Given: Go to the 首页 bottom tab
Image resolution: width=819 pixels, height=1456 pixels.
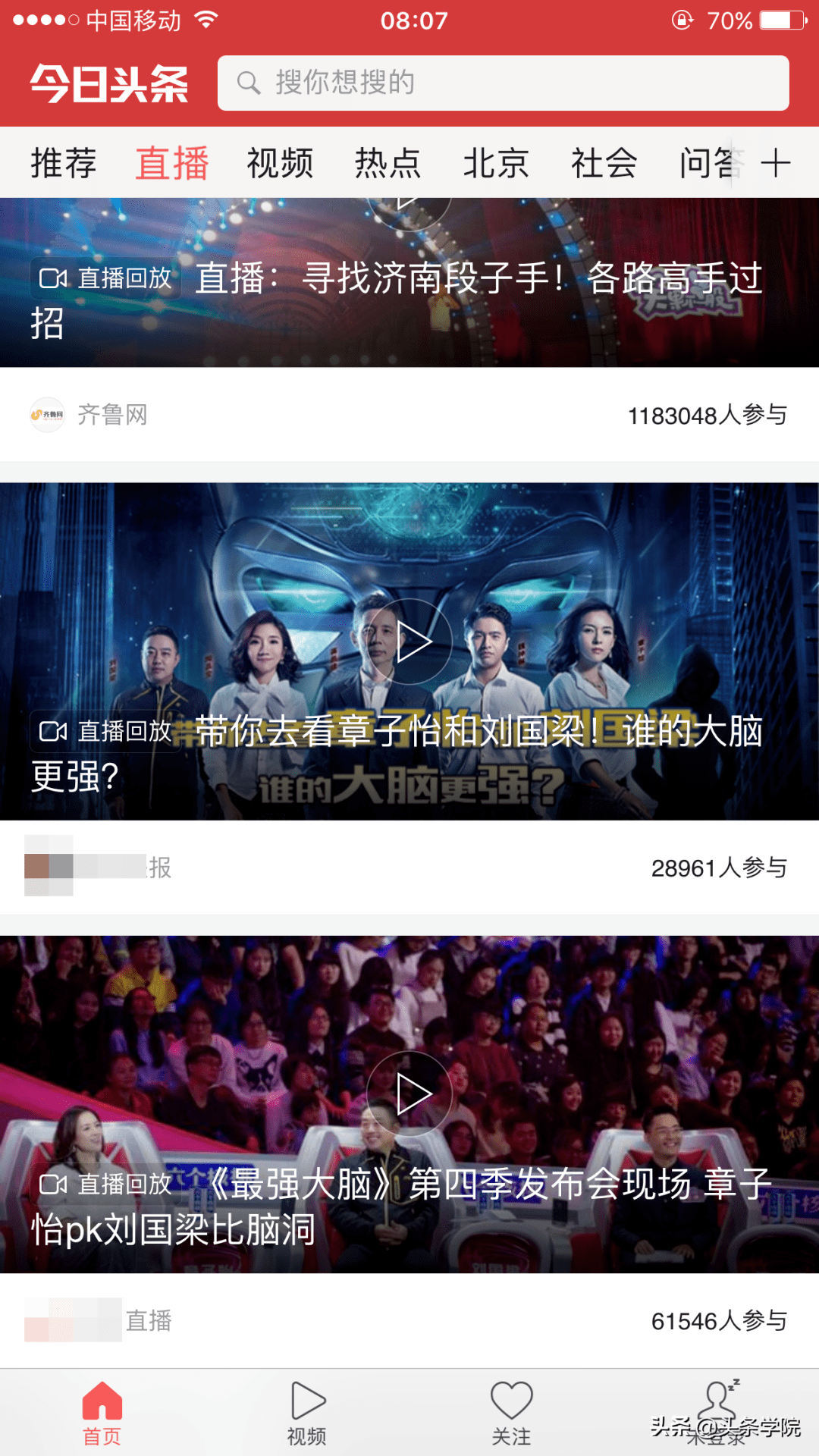Looking at the screenshot, I should [102, 1414].
